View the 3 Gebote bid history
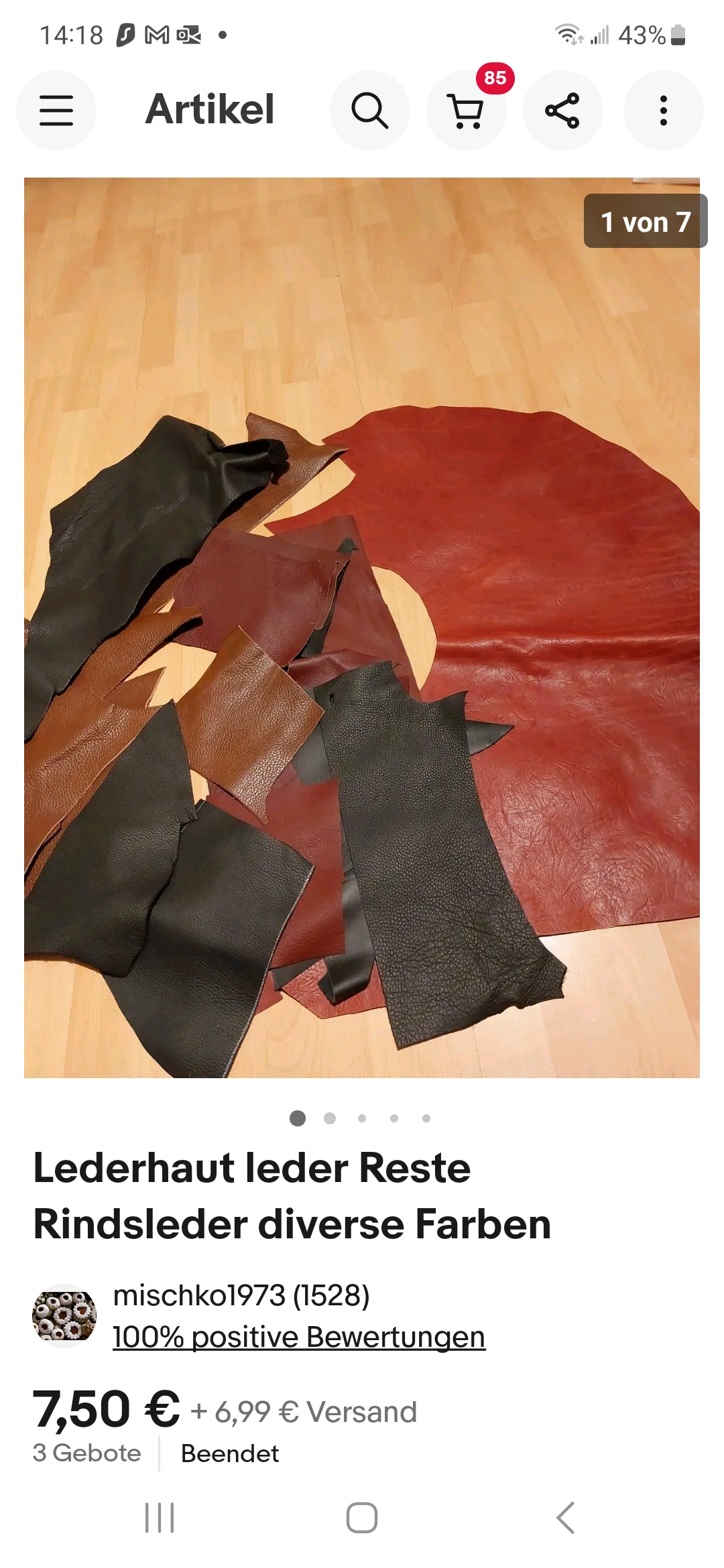 point(87,1453)
